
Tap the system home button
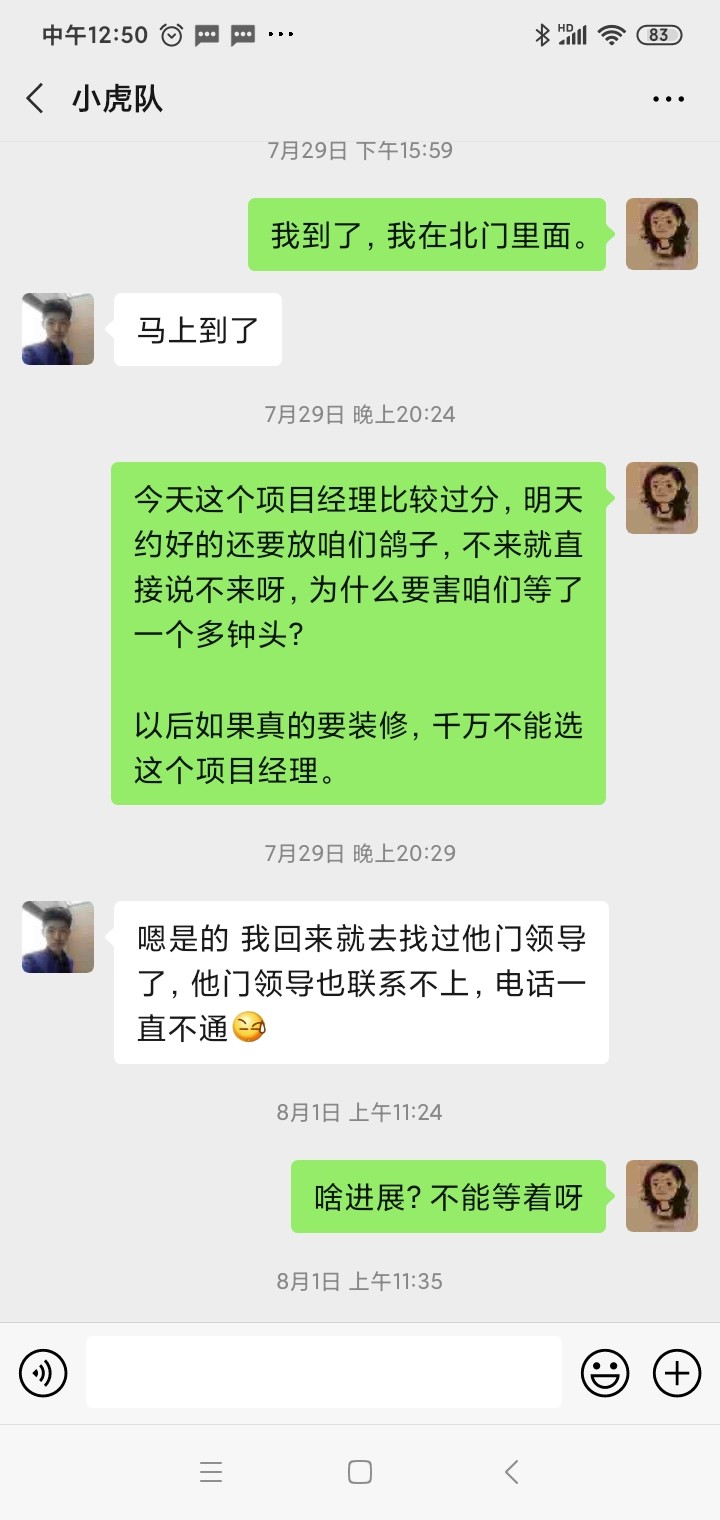[x=360, y=1472]
